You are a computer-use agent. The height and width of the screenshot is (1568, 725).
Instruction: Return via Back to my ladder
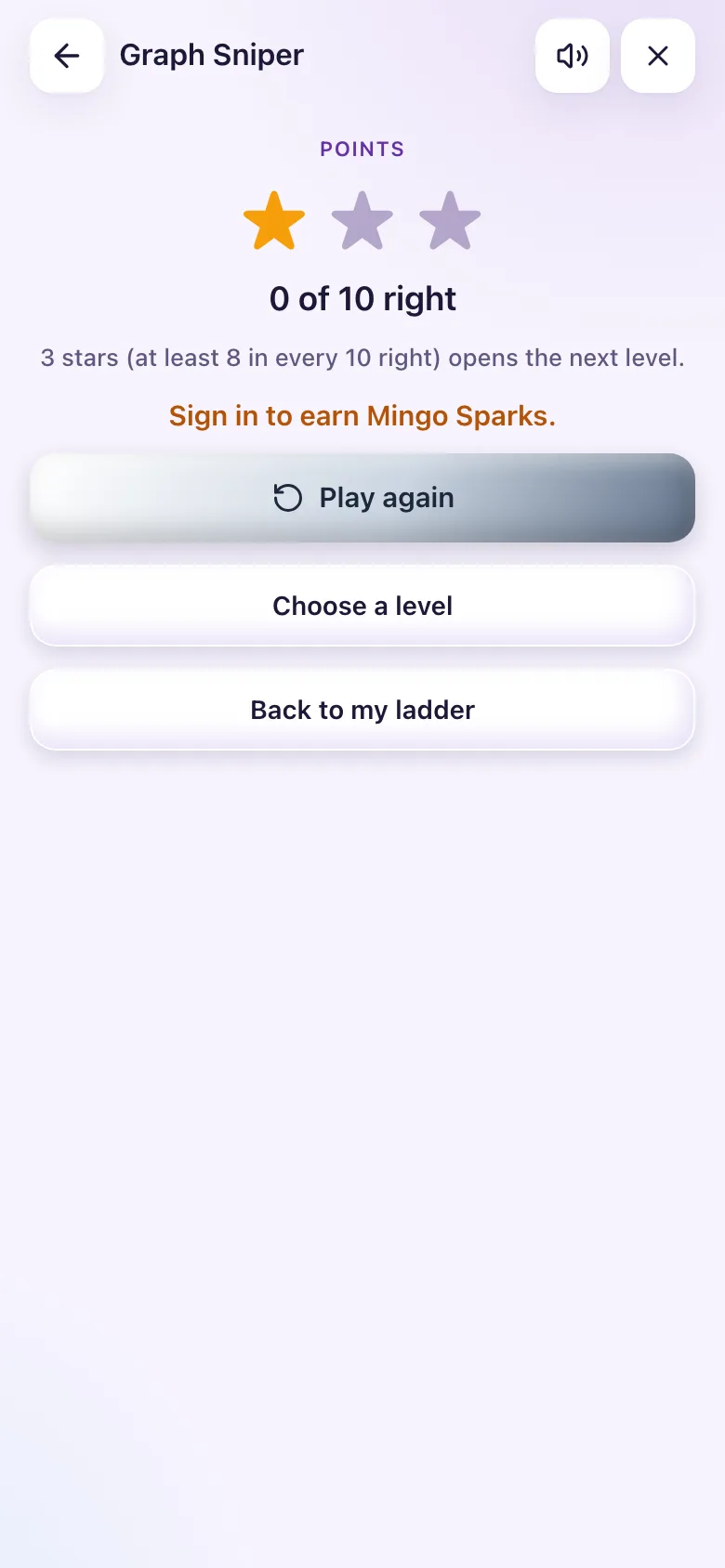[x=362, y=710]
